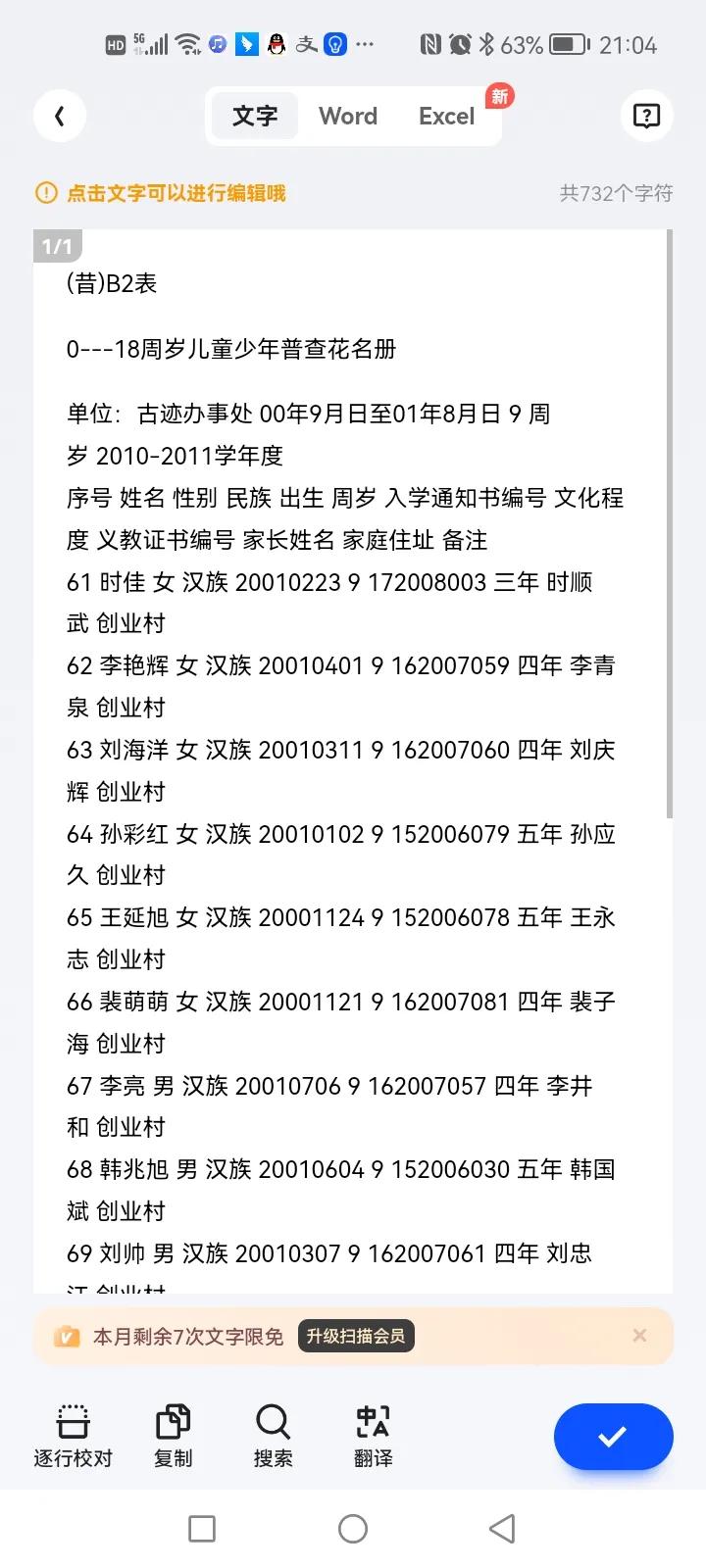Viewport: 706px width, 1568px height.
Task: Open system recent apps
Action: click(202, 1529)
